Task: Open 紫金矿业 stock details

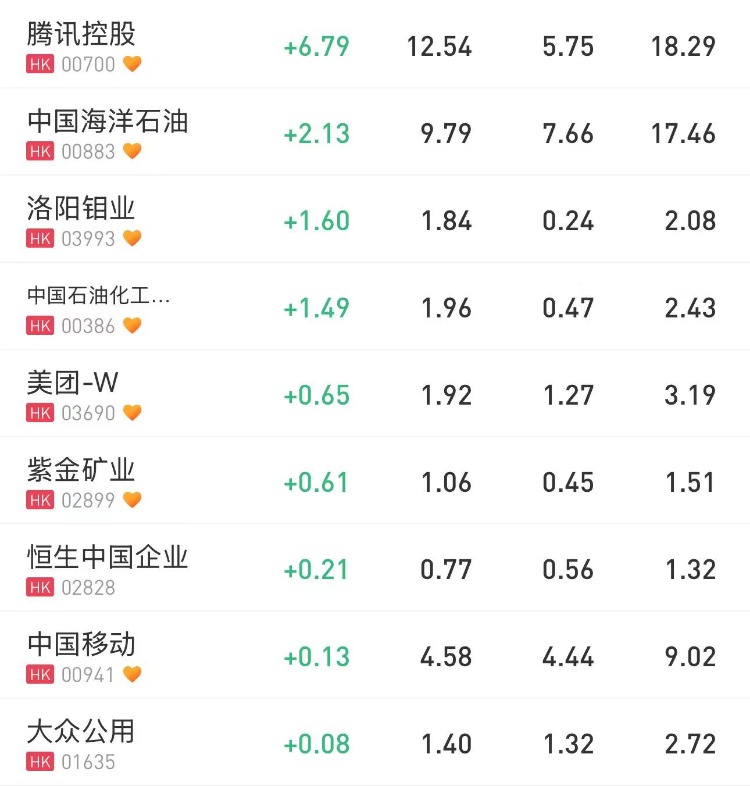Action: tap(82, 470)
